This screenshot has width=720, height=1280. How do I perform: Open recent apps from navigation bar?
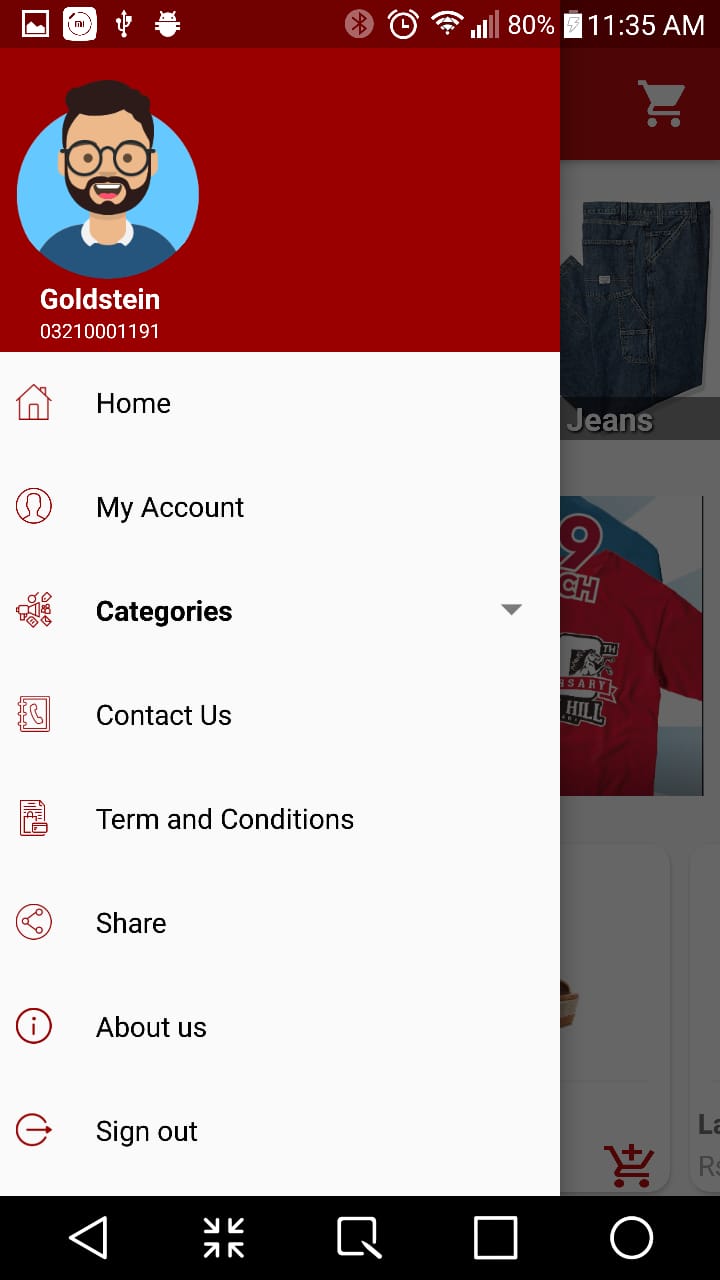point(495,1238)
